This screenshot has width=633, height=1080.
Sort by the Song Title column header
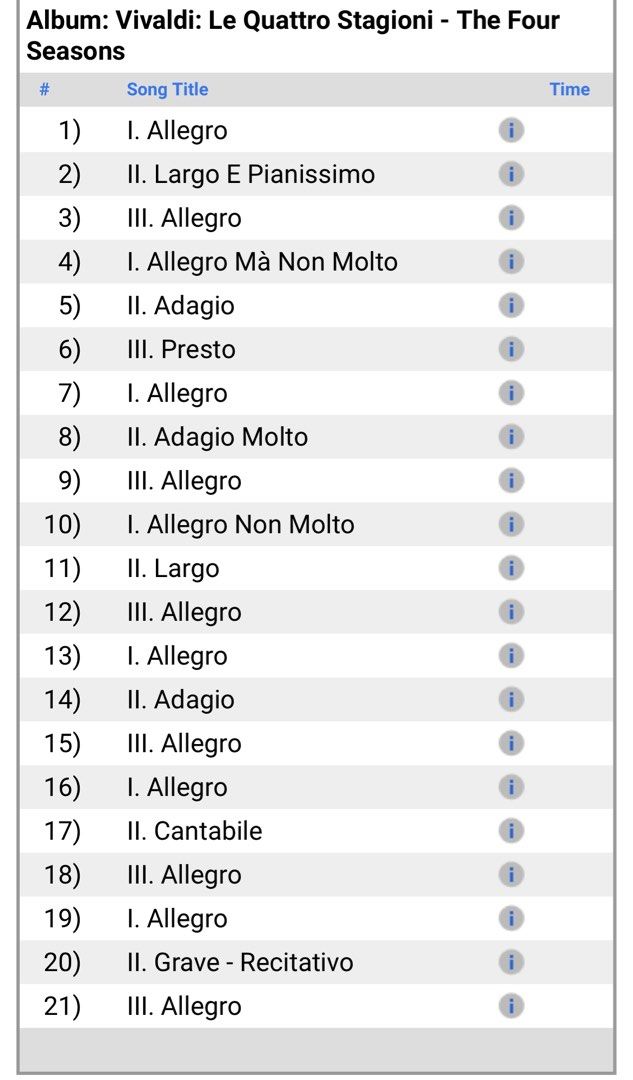tap(167, 90)
